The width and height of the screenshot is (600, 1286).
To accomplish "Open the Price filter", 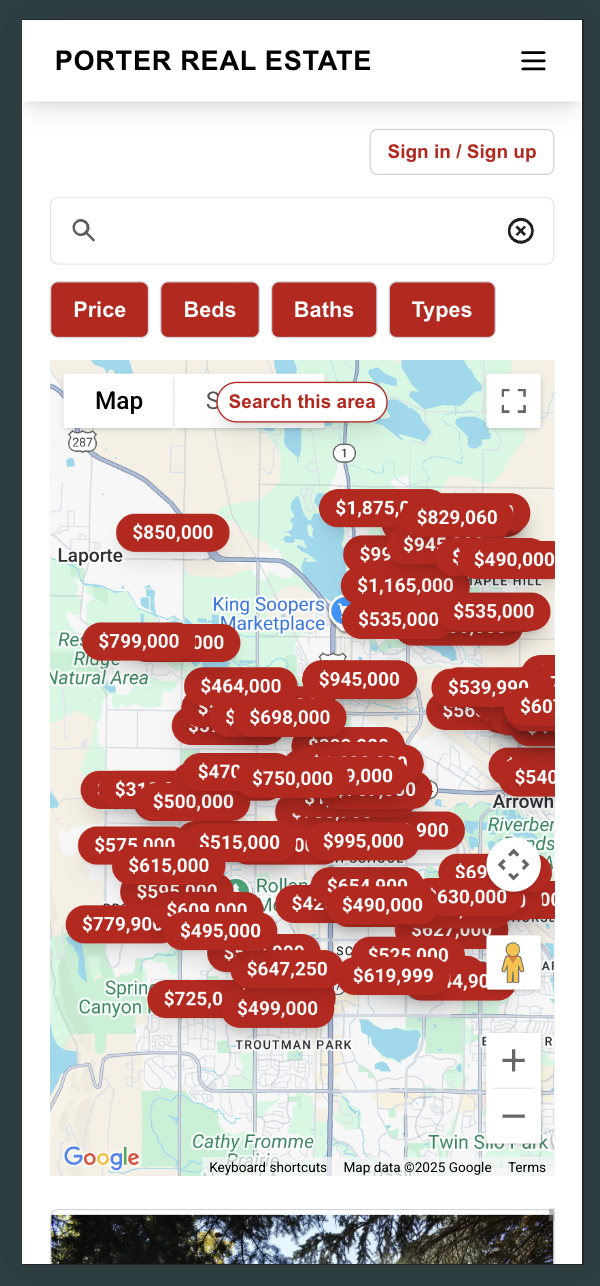I will (99, 310).
